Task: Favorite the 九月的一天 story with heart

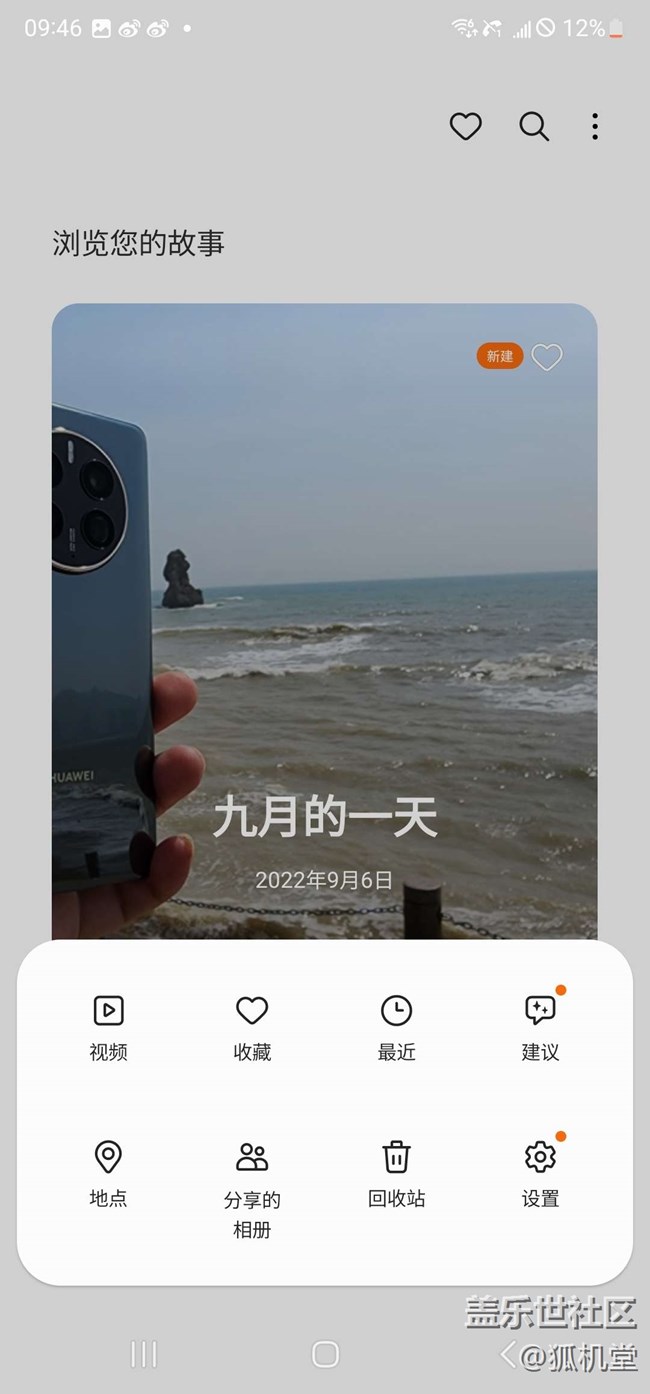Action: 547,357
